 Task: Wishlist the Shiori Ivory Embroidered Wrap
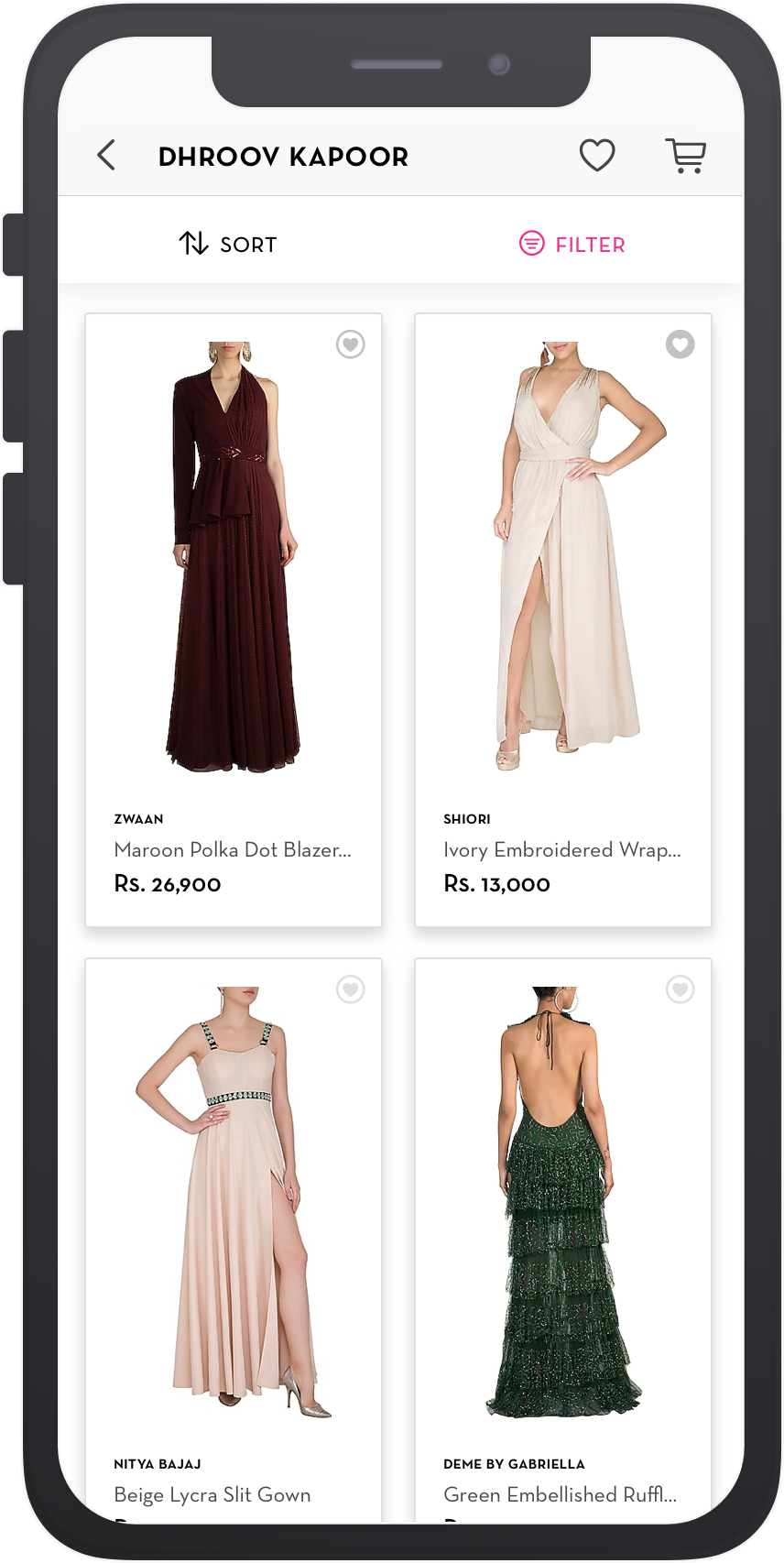coord(680,344)
